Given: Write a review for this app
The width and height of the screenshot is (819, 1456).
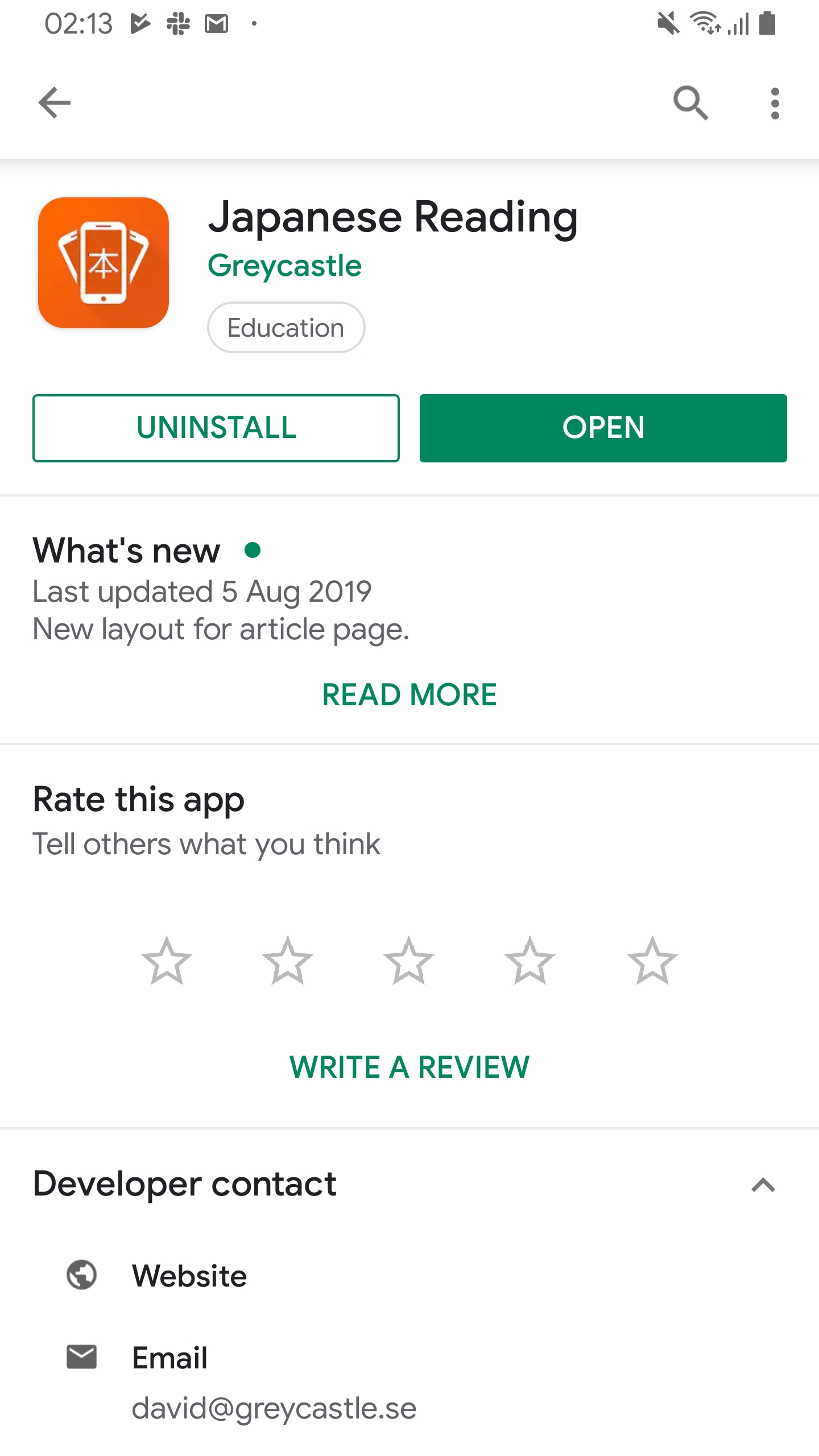Looking at the screenshot, I should 409,1066.
